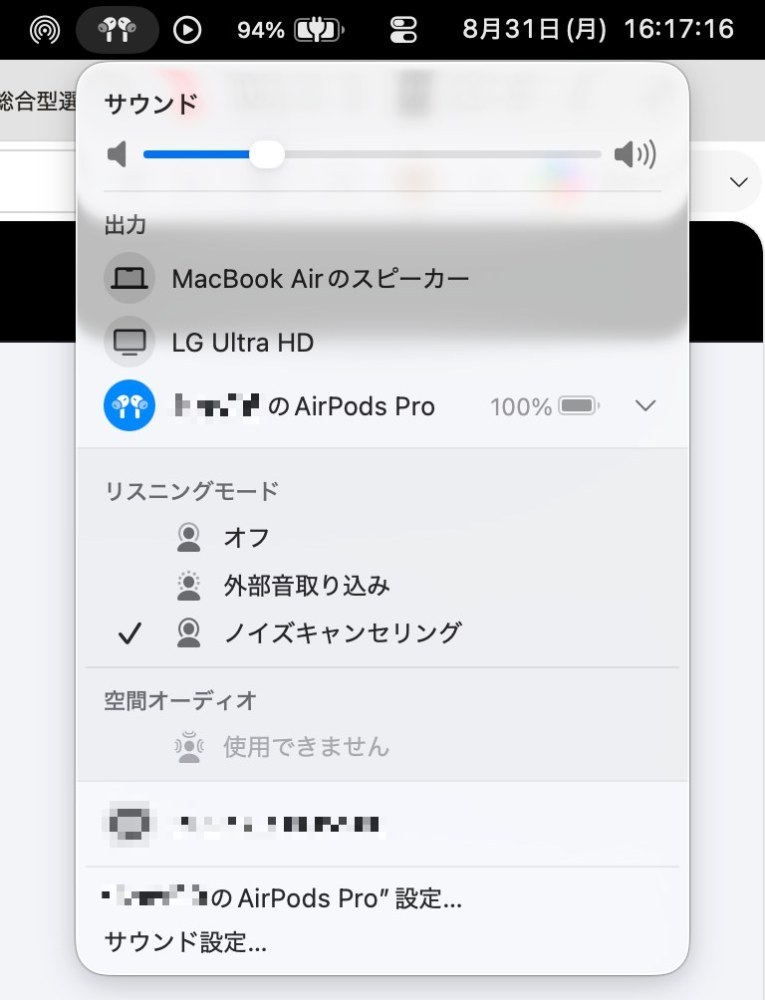Viewport: 765px width, 1000px height.
Task: Open the Now Playing menu bar icon
Action: pyautogui.click(x=187, y=29)
